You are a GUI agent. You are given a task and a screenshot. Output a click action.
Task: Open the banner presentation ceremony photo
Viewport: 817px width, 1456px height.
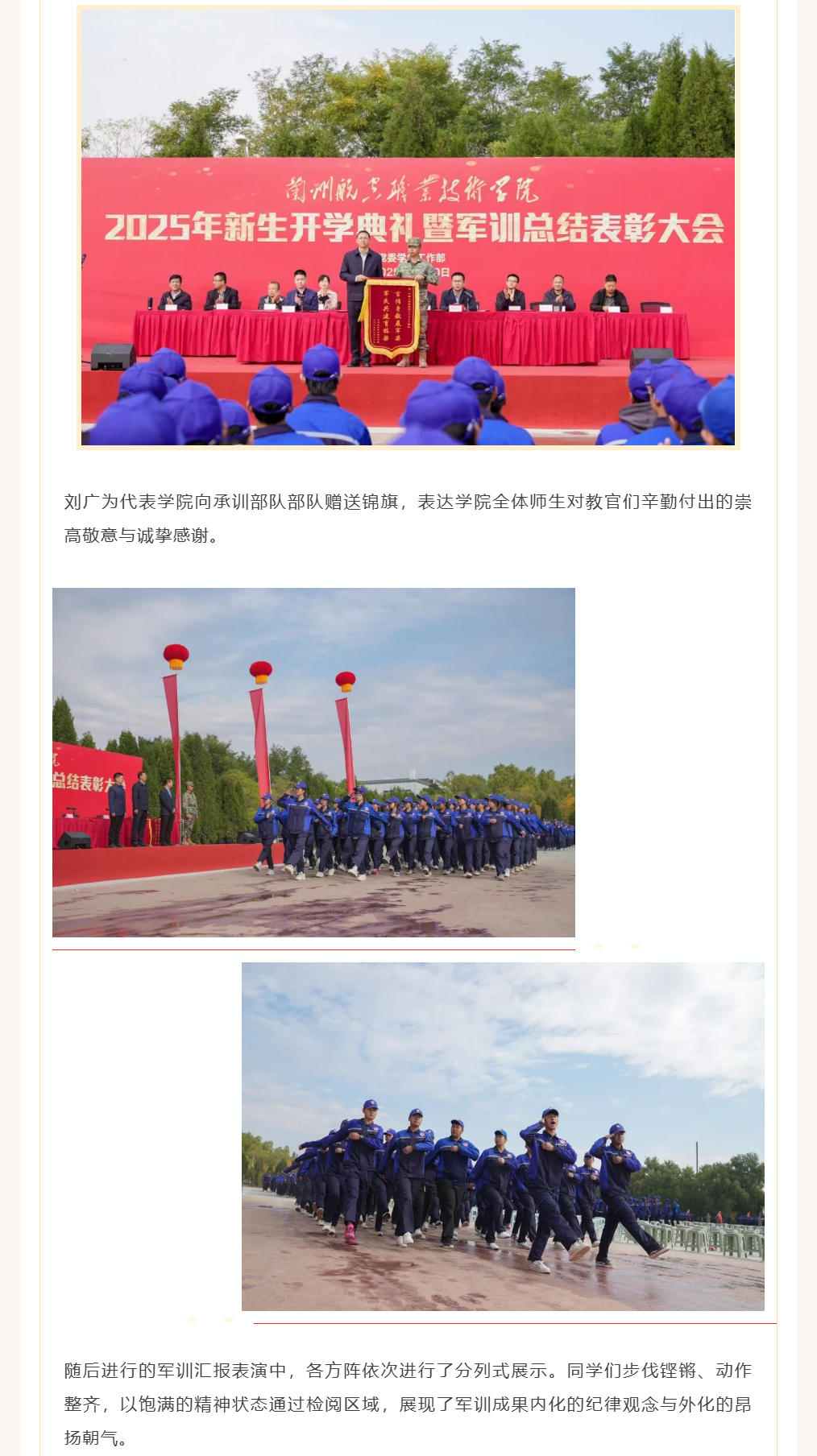tap(408, 227)
